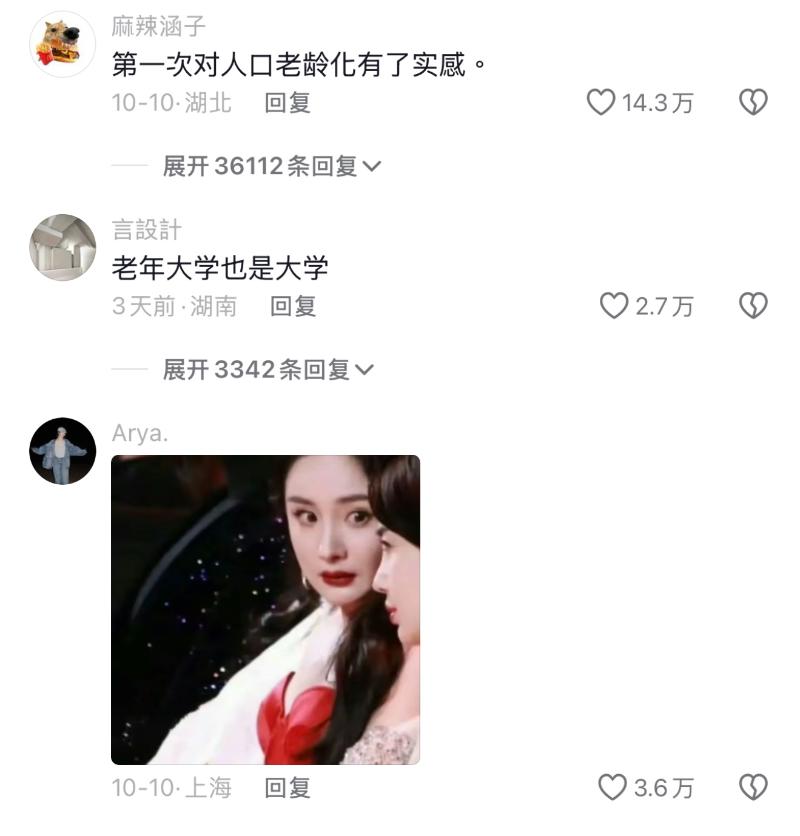Screen dimensions: 800x836
Task: Reply to 言設計's comment
Action: click(293, 306)
